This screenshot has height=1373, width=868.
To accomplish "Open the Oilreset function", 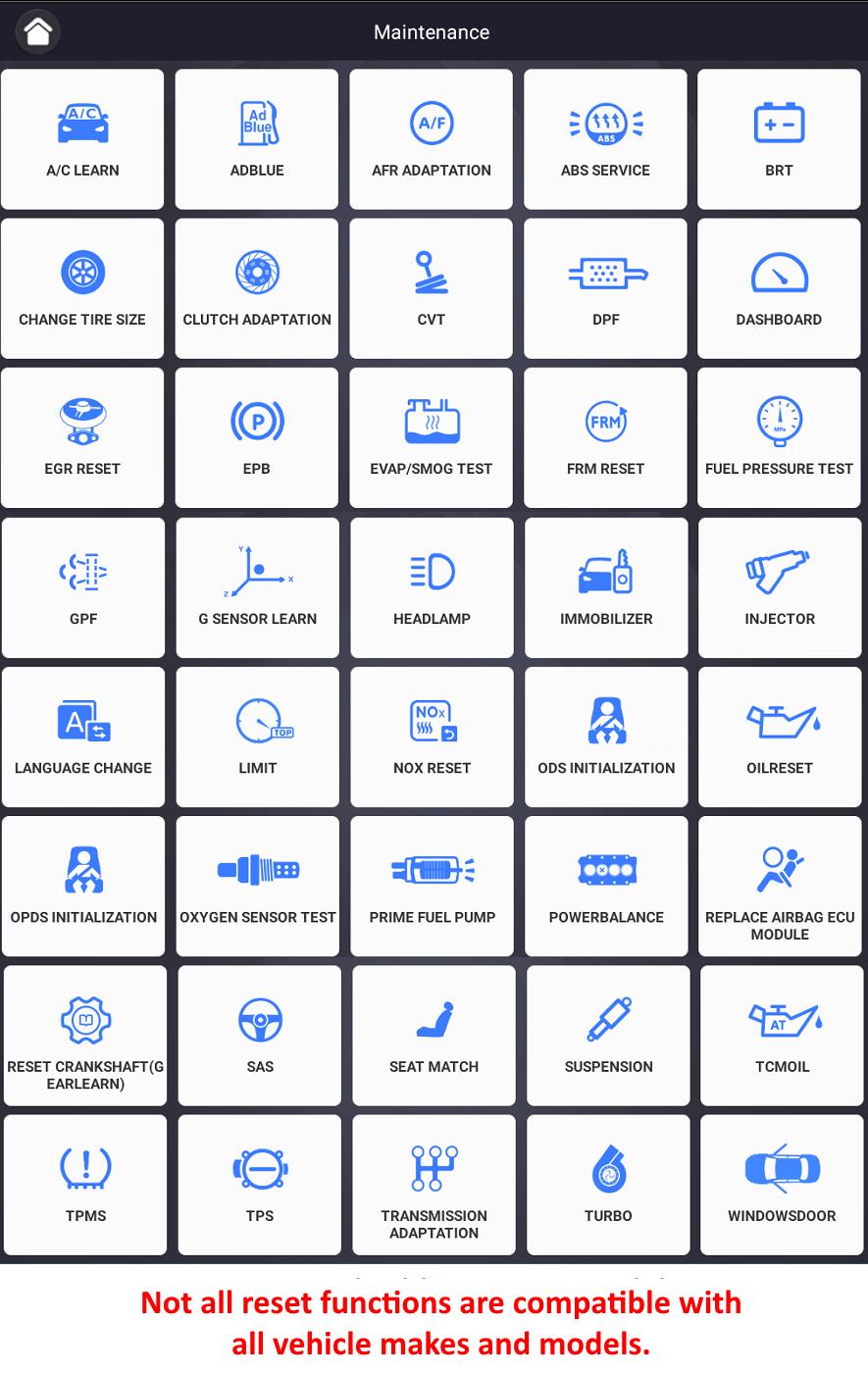I will point(780,737).
